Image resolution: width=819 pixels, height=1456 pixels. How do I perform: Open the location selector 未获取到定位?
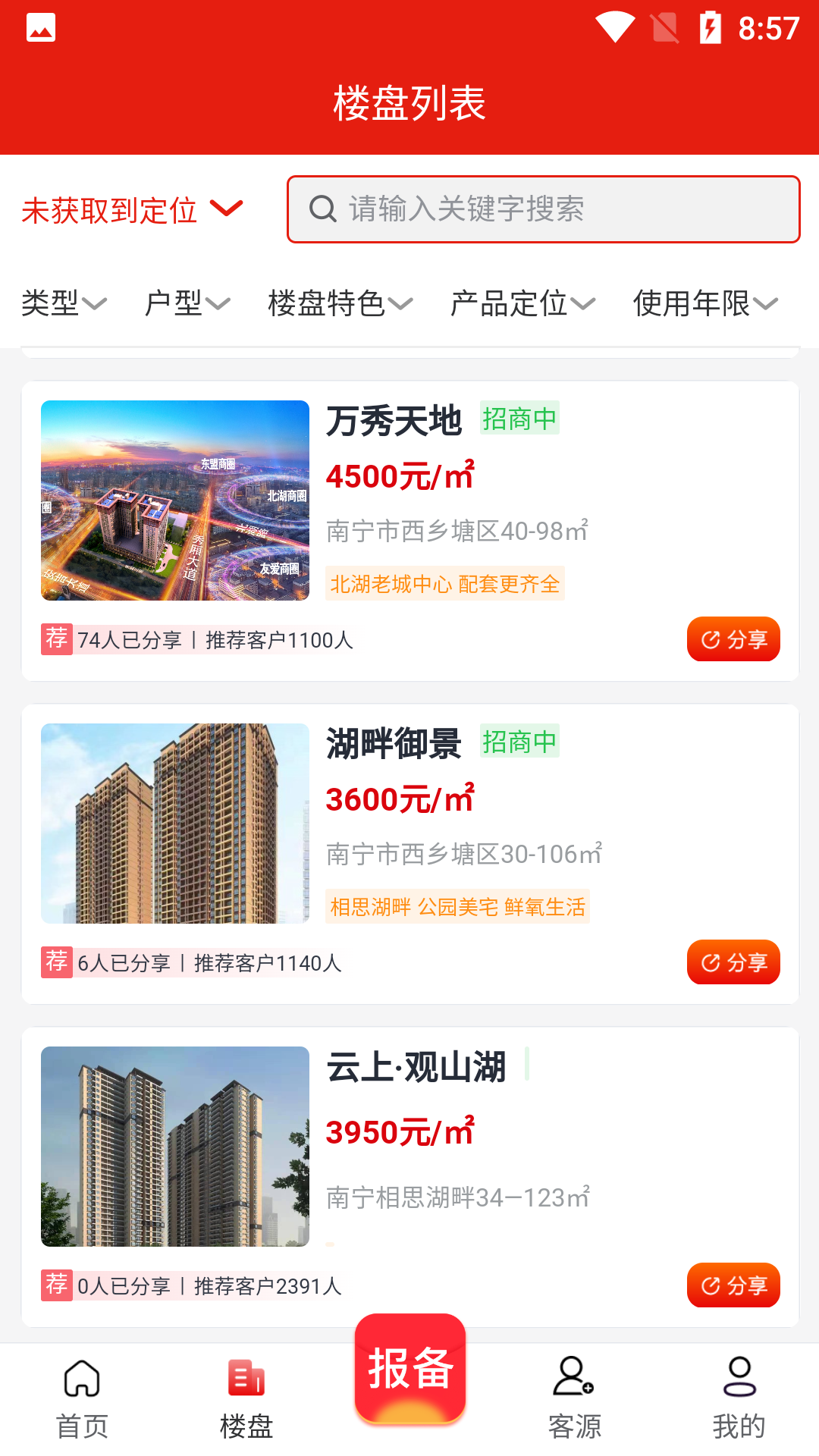(132, 210)
